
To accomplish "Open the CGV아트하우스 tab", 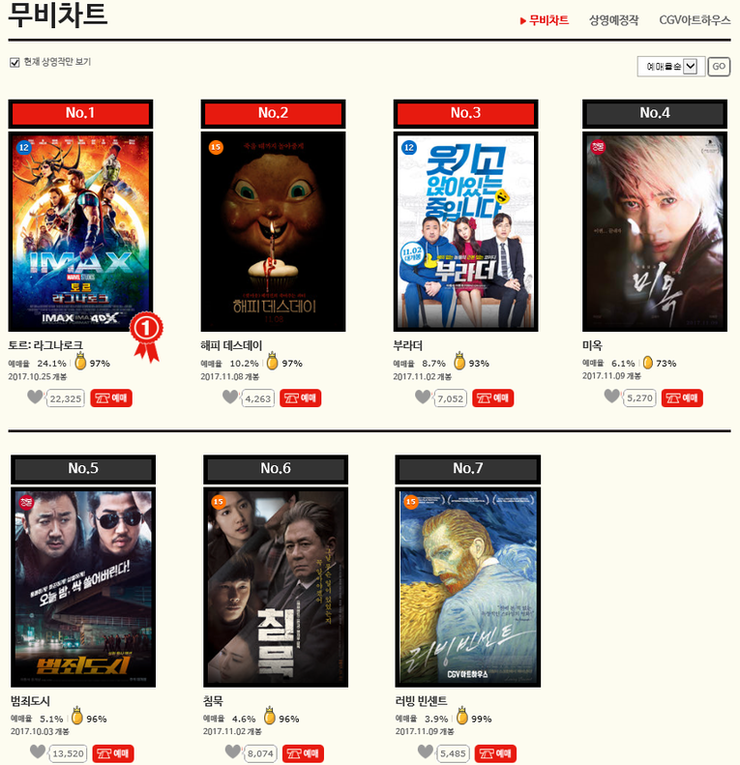I will pyautogui.click(x=697, y=20).
